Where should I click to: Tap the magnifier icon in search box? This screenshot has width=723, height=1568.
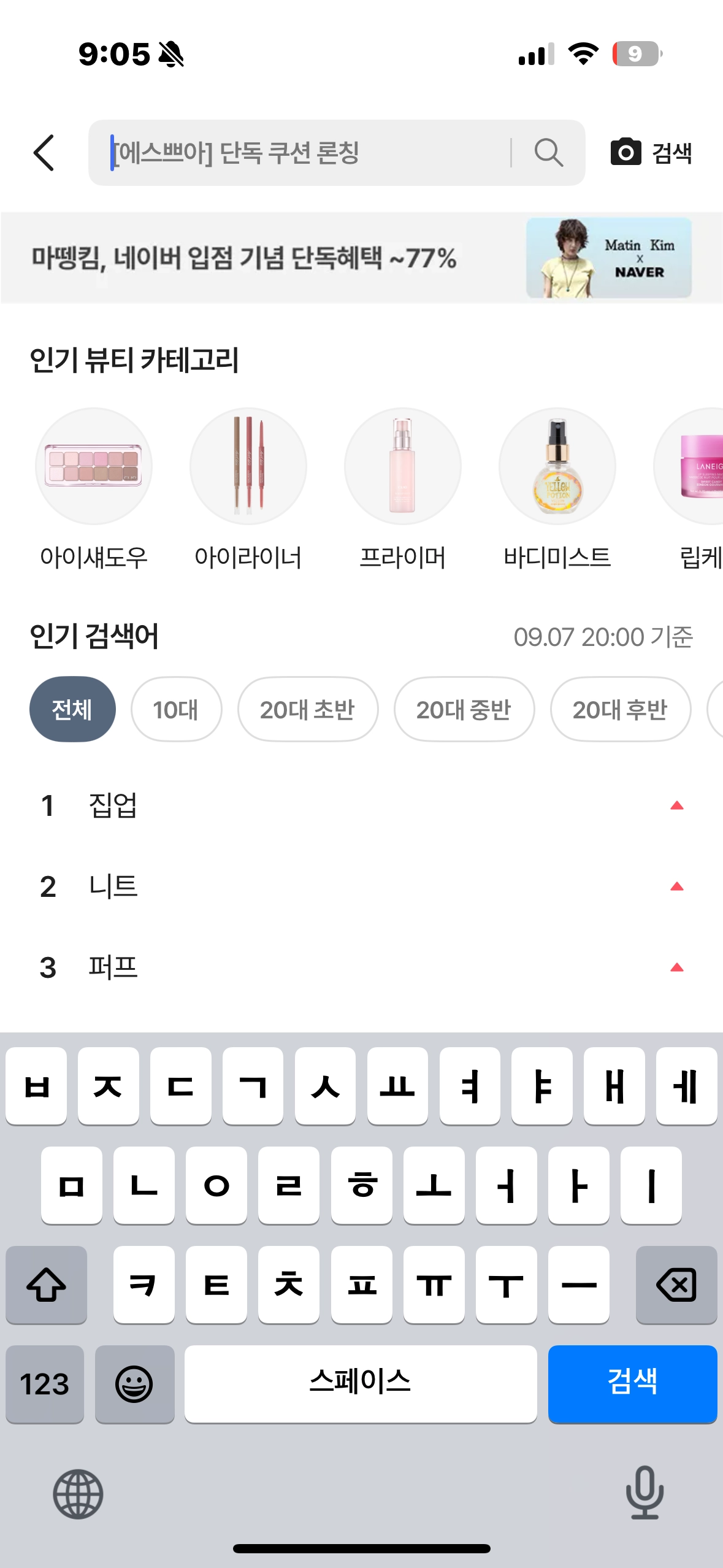click(548, 153)
